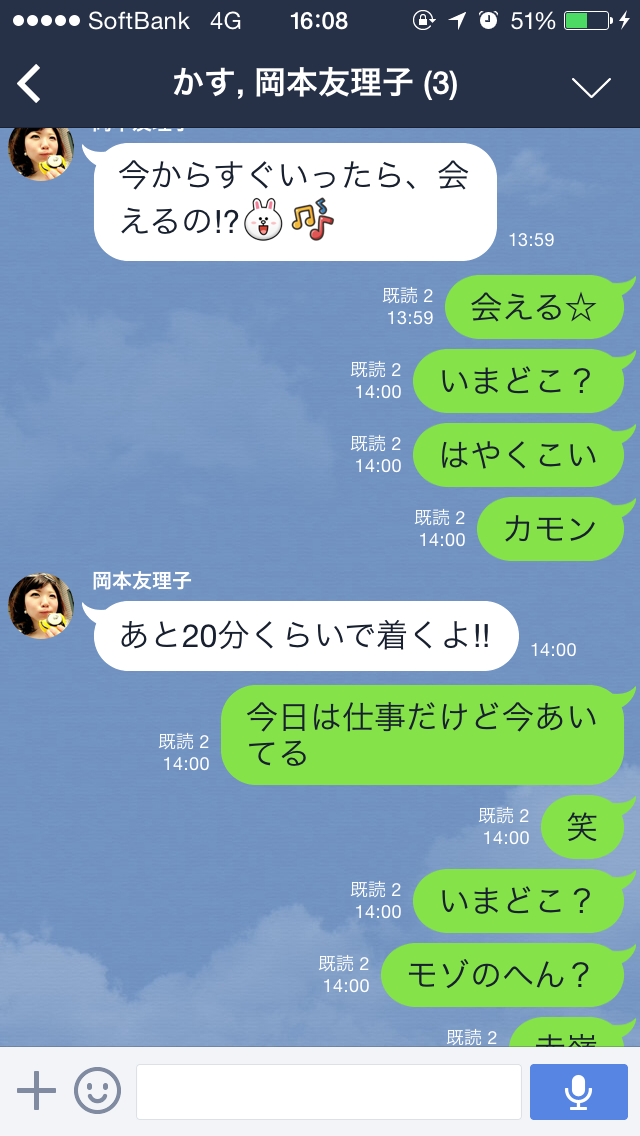Open the emoji sticker picker

(x=97, y=1090)
